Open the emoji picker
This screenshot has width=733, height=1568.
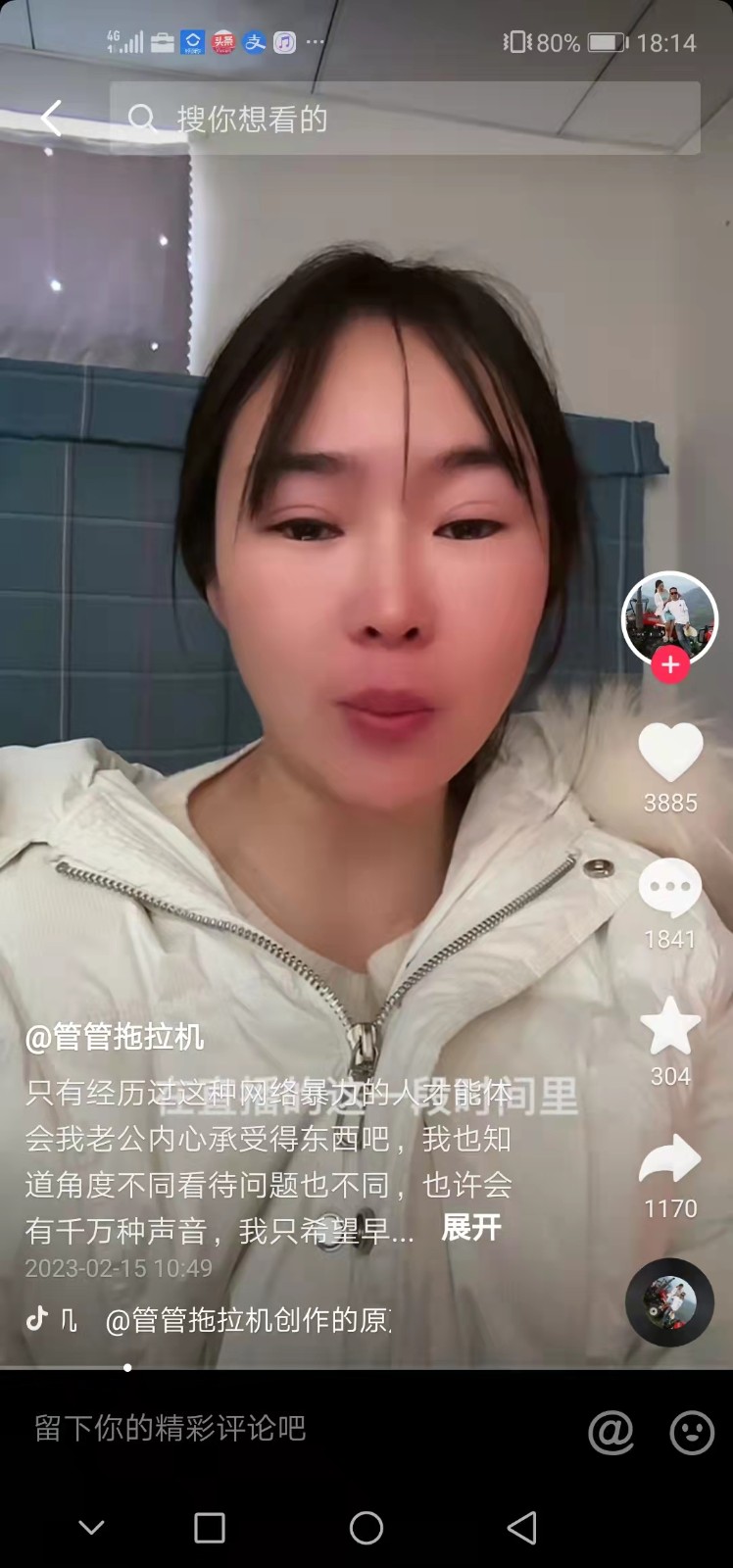point(692,1433)
